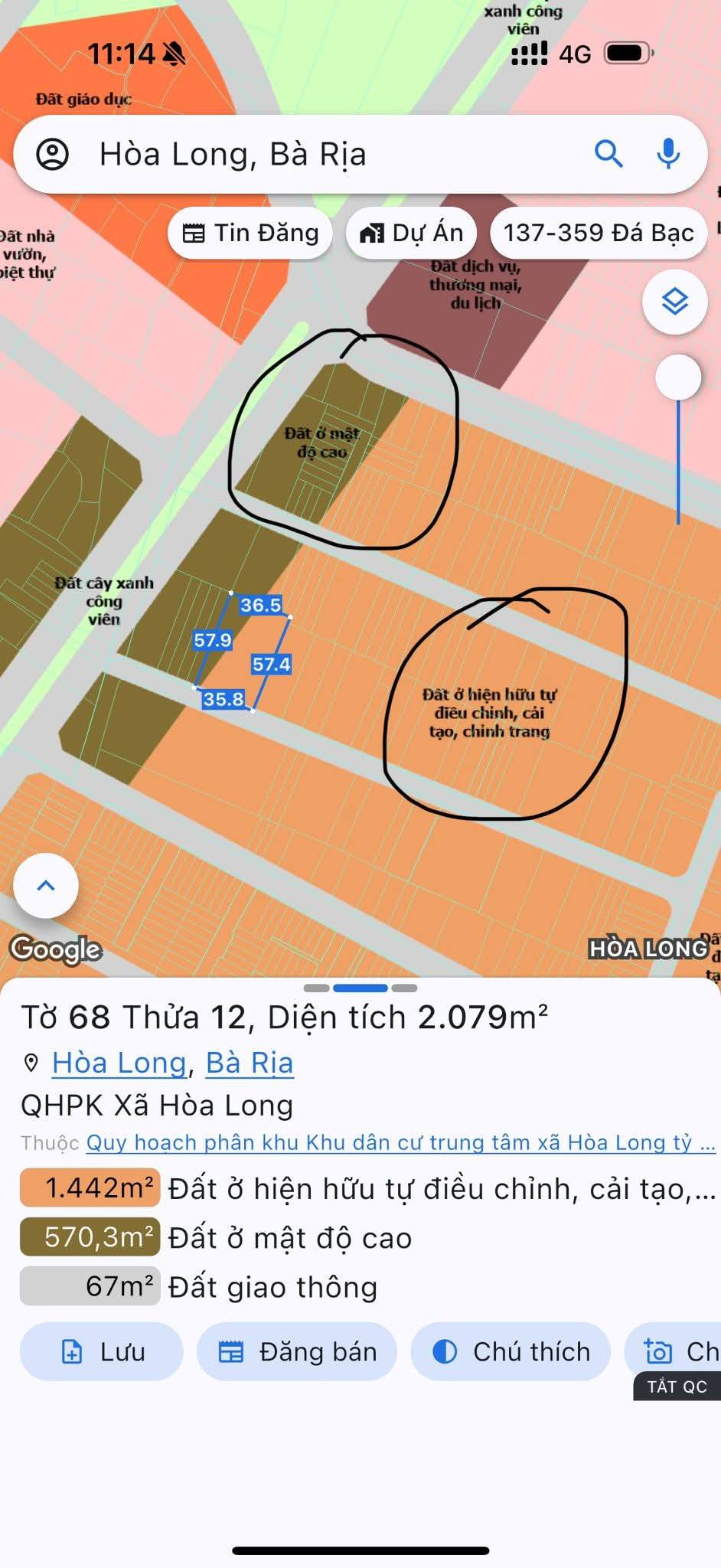Select the second carousel page indicator dot
Viewport: 721px width, 1568px height.
click(360, 988)
